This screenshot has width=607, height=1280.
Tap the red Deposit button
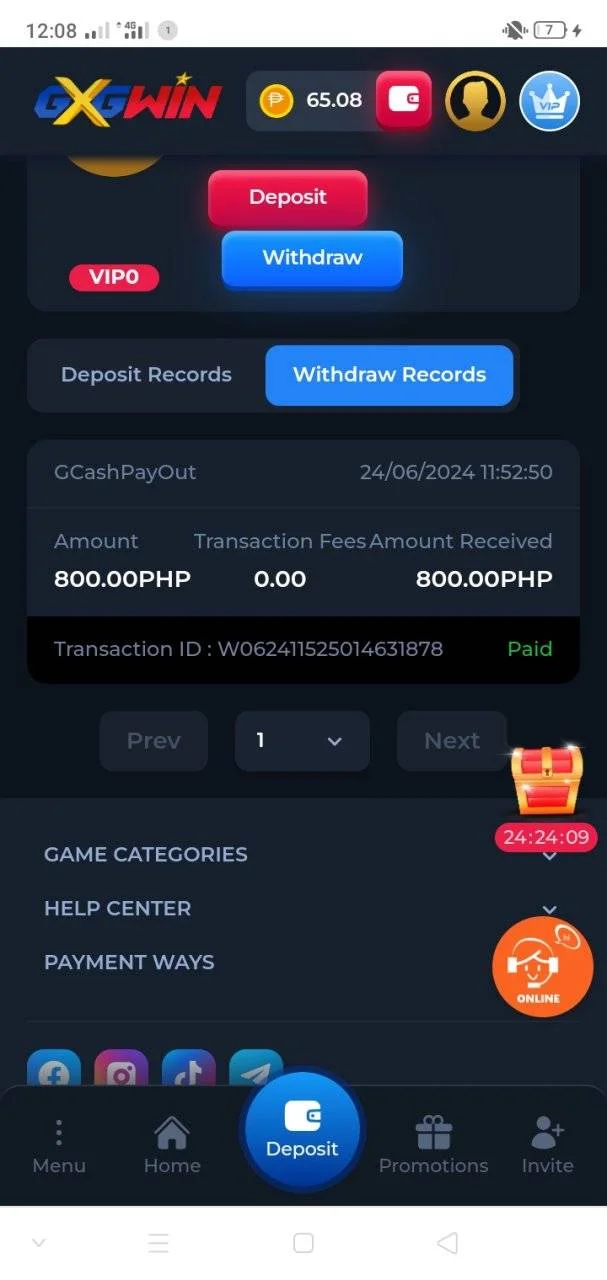(x=288, y=197)
